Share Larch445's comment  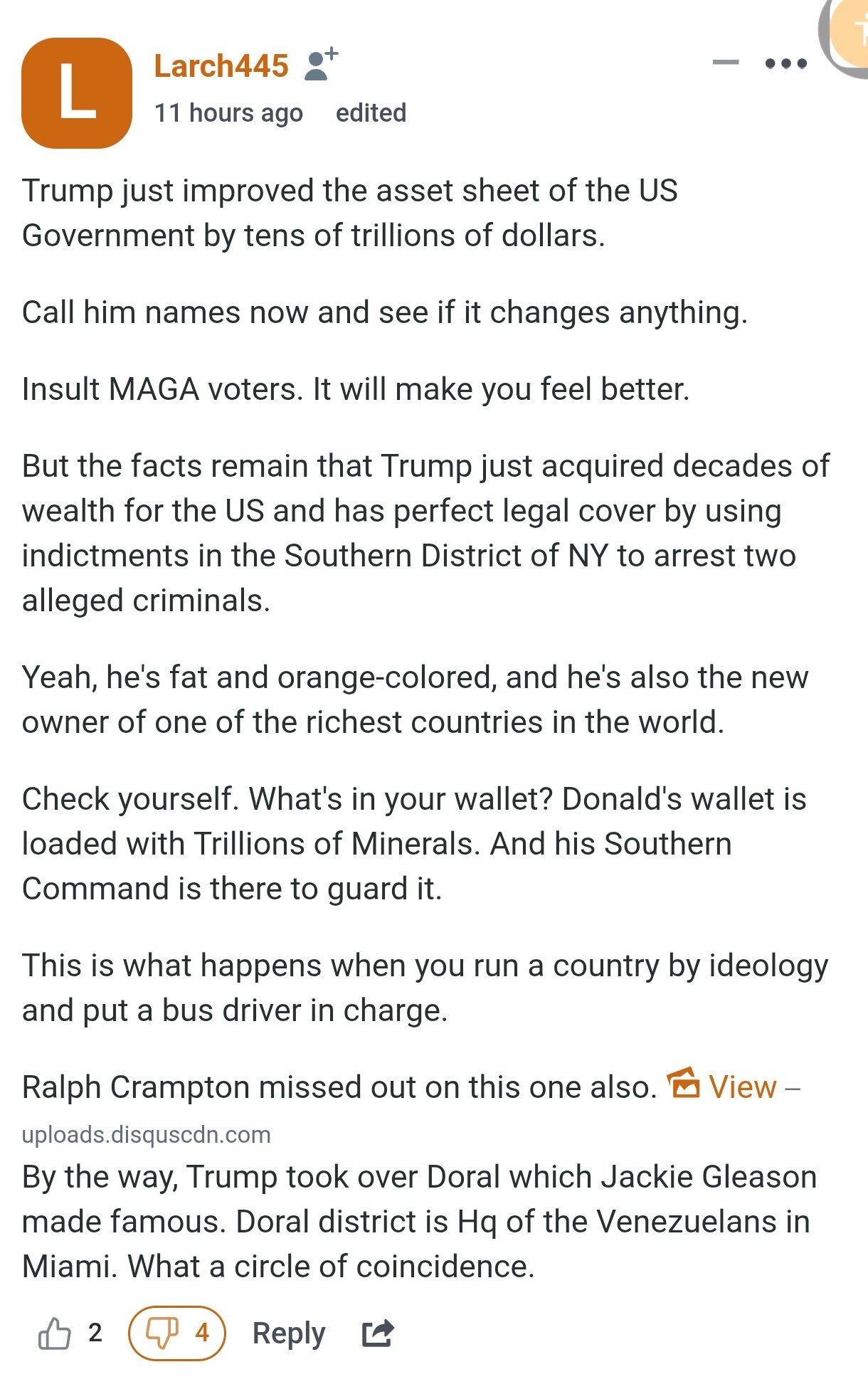(x=377, y=1333)
